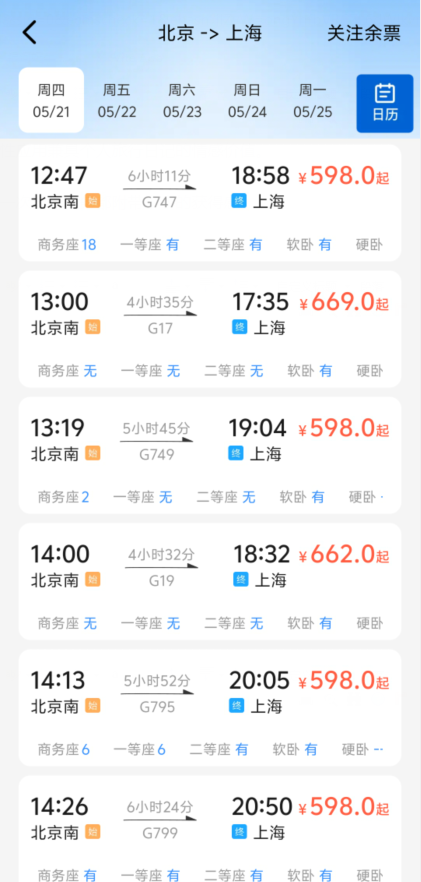
Task: Select train G17 departing 13:00
Action: [210, 329]
